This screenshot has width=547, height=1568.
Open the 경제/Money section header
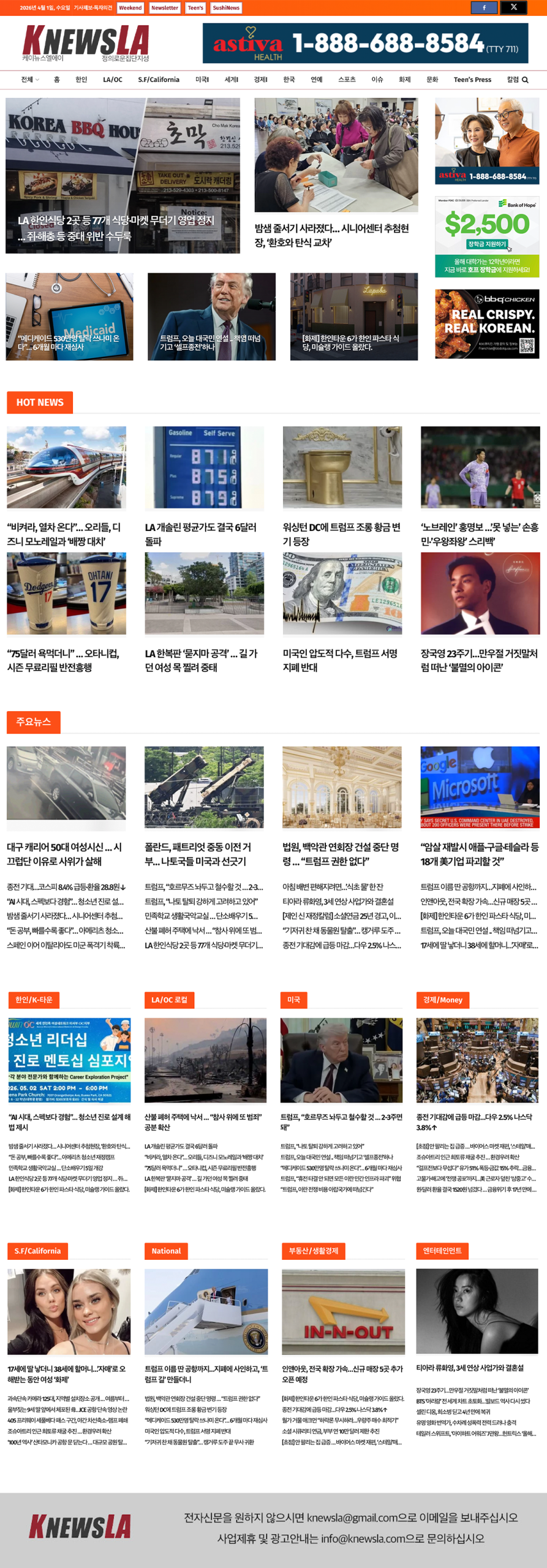pos(442,1000)
